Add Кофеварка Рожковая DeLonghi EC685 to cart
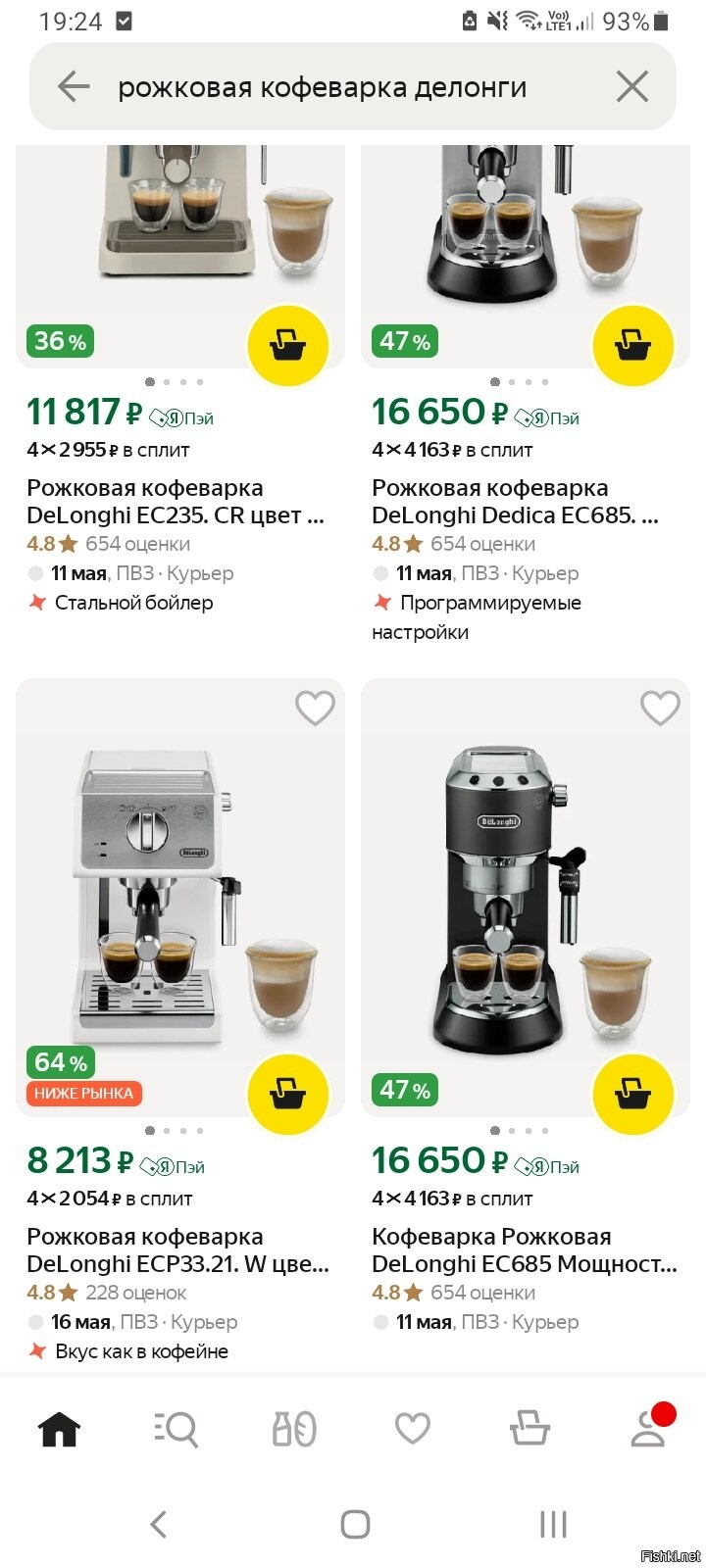Screen dimensions: 706x1568 [x=632, y=1094]
